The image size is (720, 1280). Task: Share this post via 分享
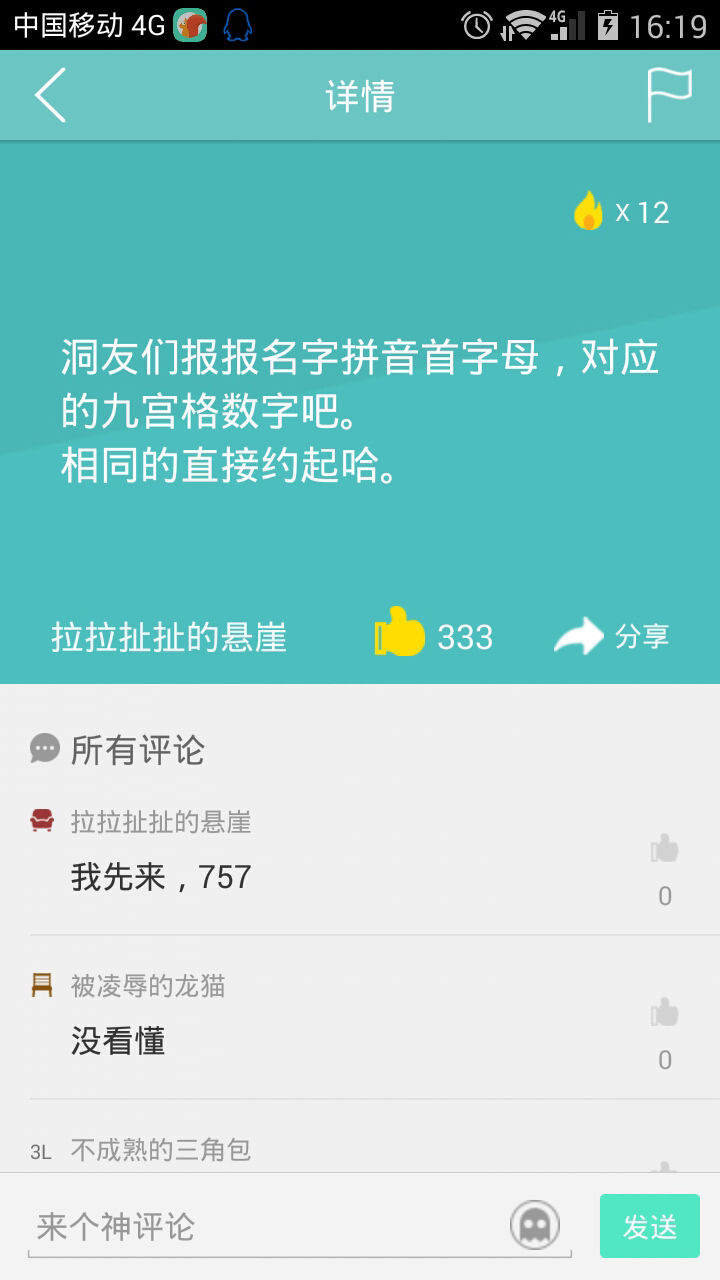coord(611,636)
